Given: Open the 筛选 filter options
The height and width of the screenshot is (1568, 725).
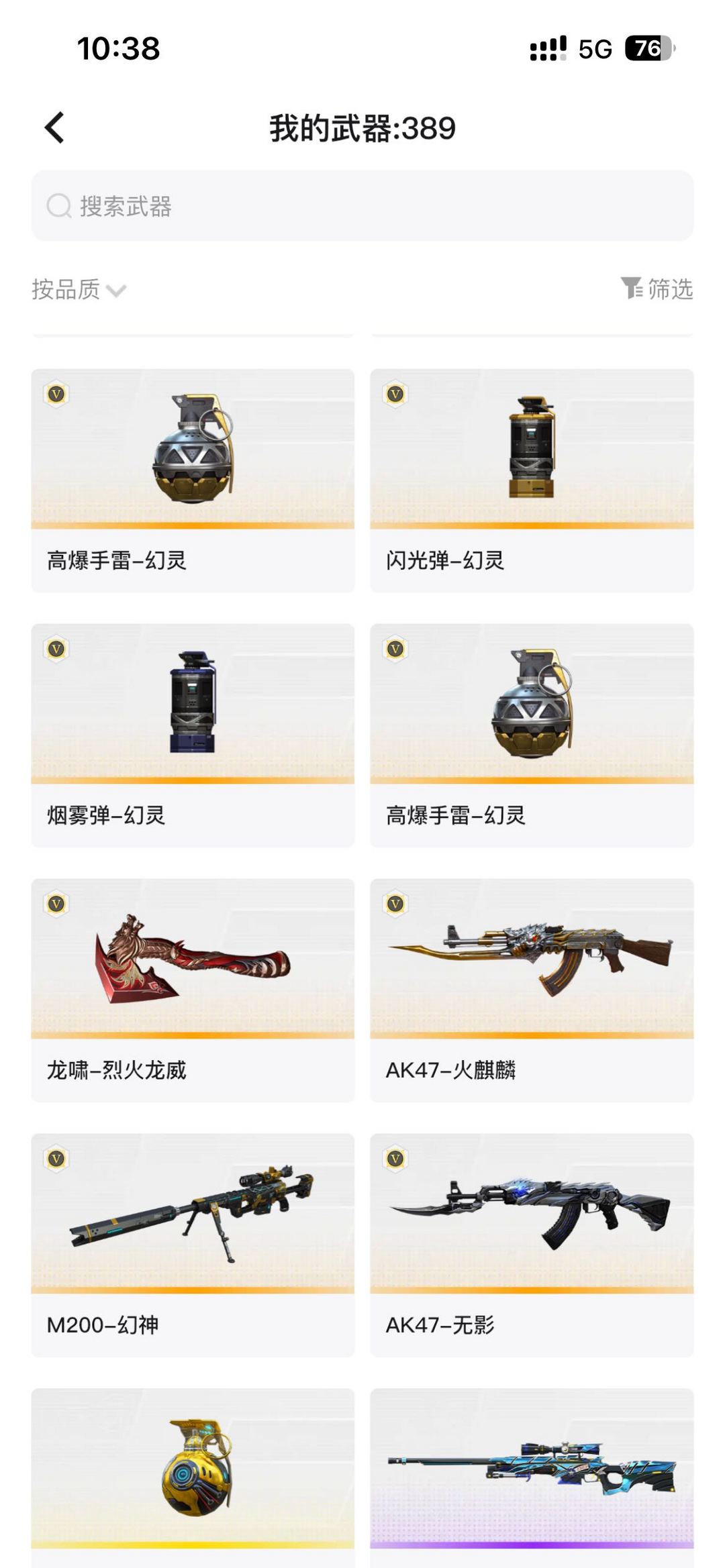Looking at the screenshot, I should click(657, 289).
